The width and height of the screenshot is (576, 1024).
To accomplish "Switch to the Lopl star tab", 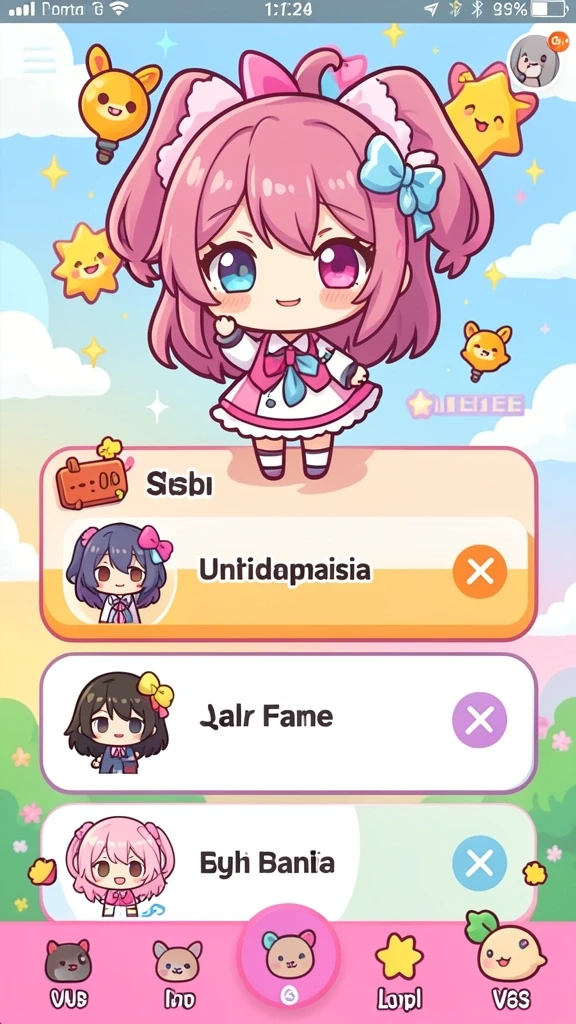I will click(399, 972).
